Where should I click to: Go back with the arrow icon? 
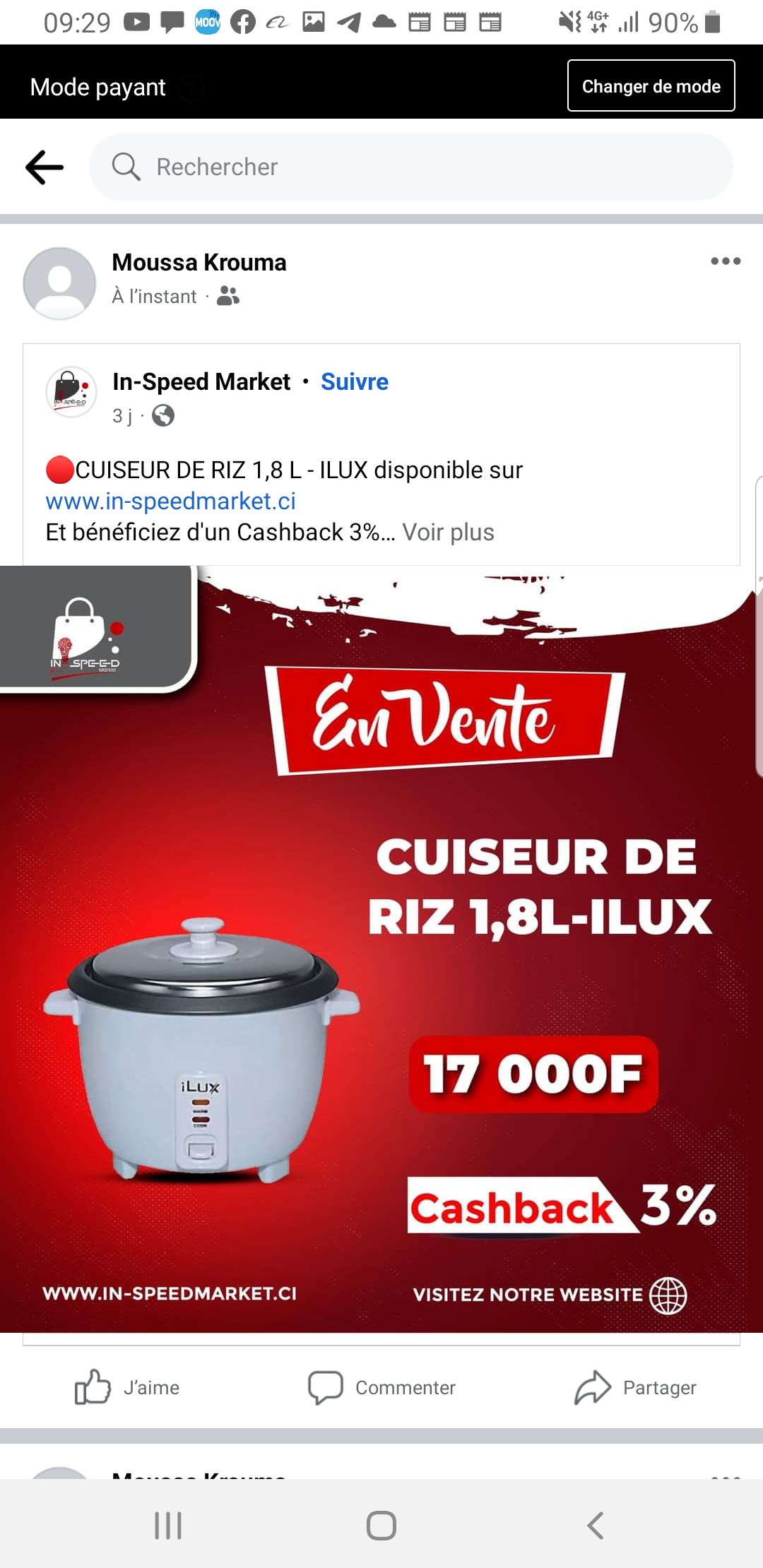tap(45, 167)
